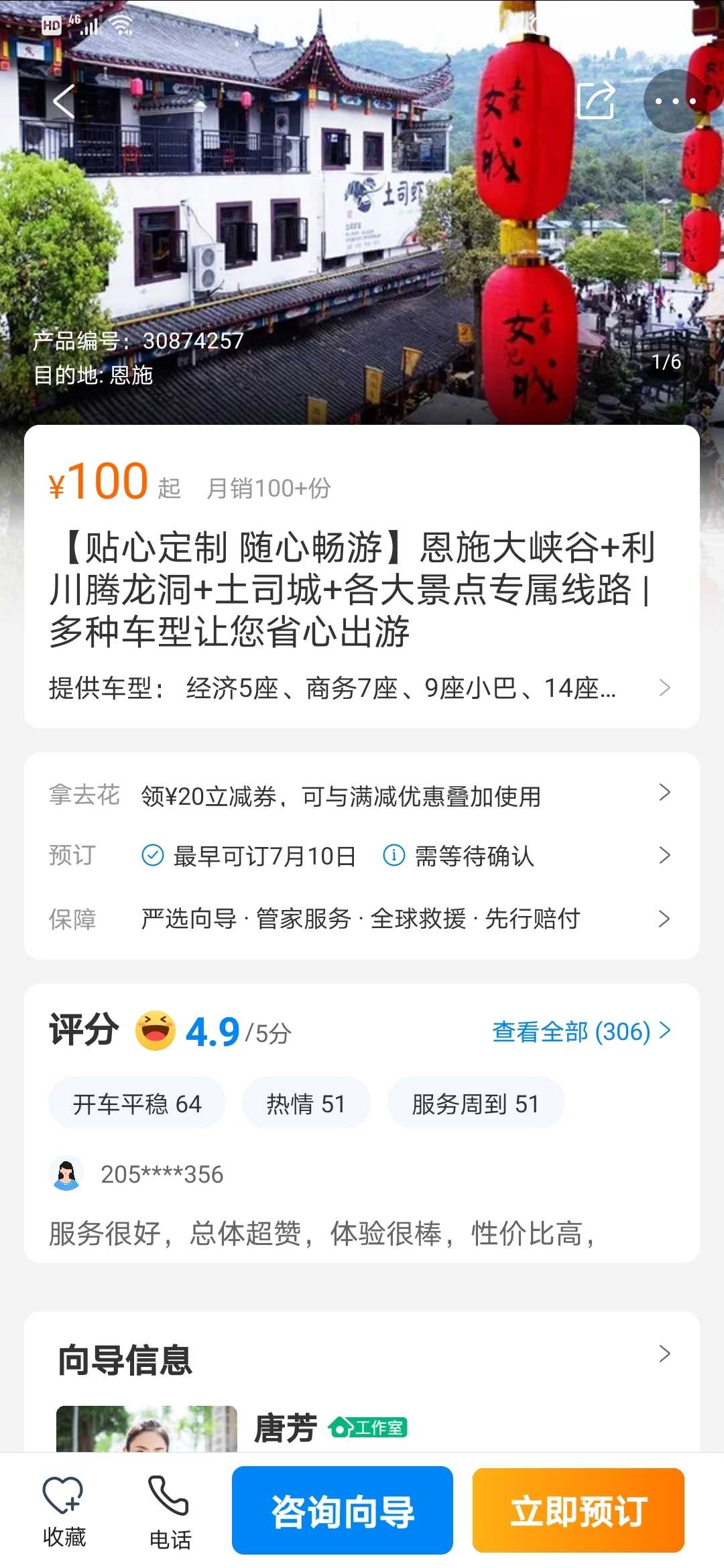The image size is (724, 1568).
Task: Select the 开车平稳 64 review tag
Action: [137, 1104]
